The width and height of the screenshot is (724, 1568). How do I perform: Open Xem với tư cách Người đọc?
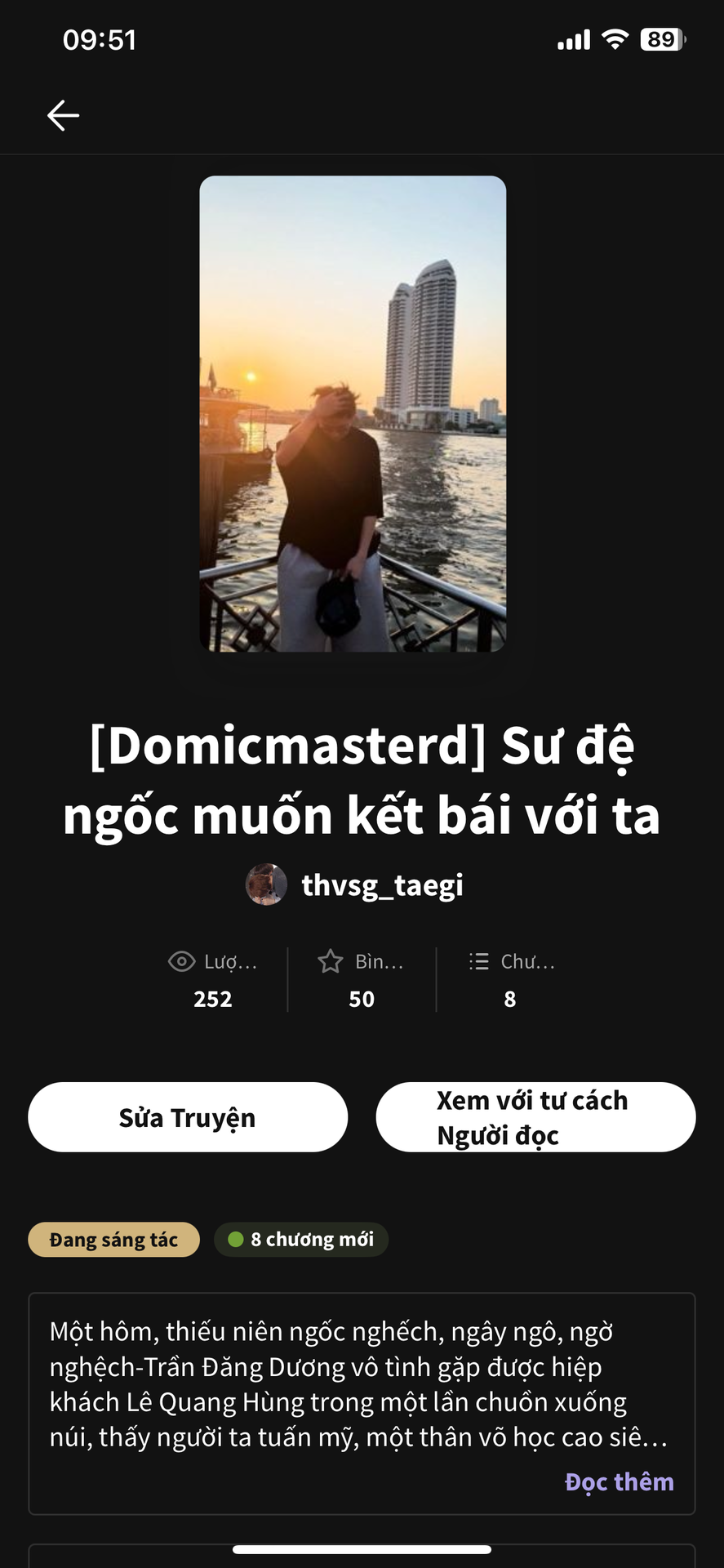coord(535,1117)
